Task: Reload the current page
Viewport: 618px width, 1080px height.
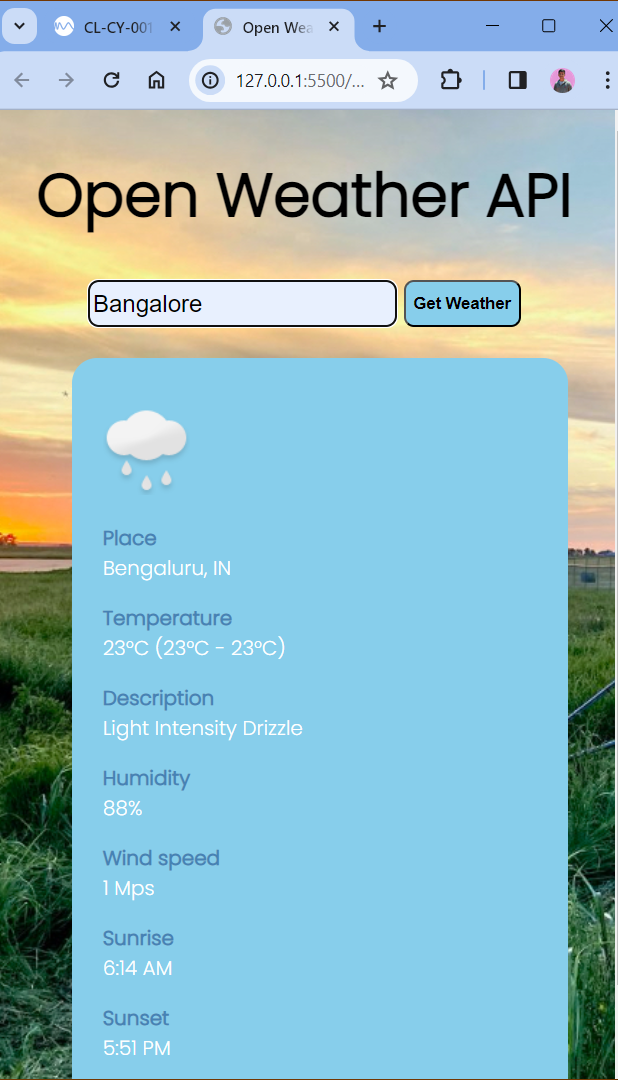Action: [112, 81]
